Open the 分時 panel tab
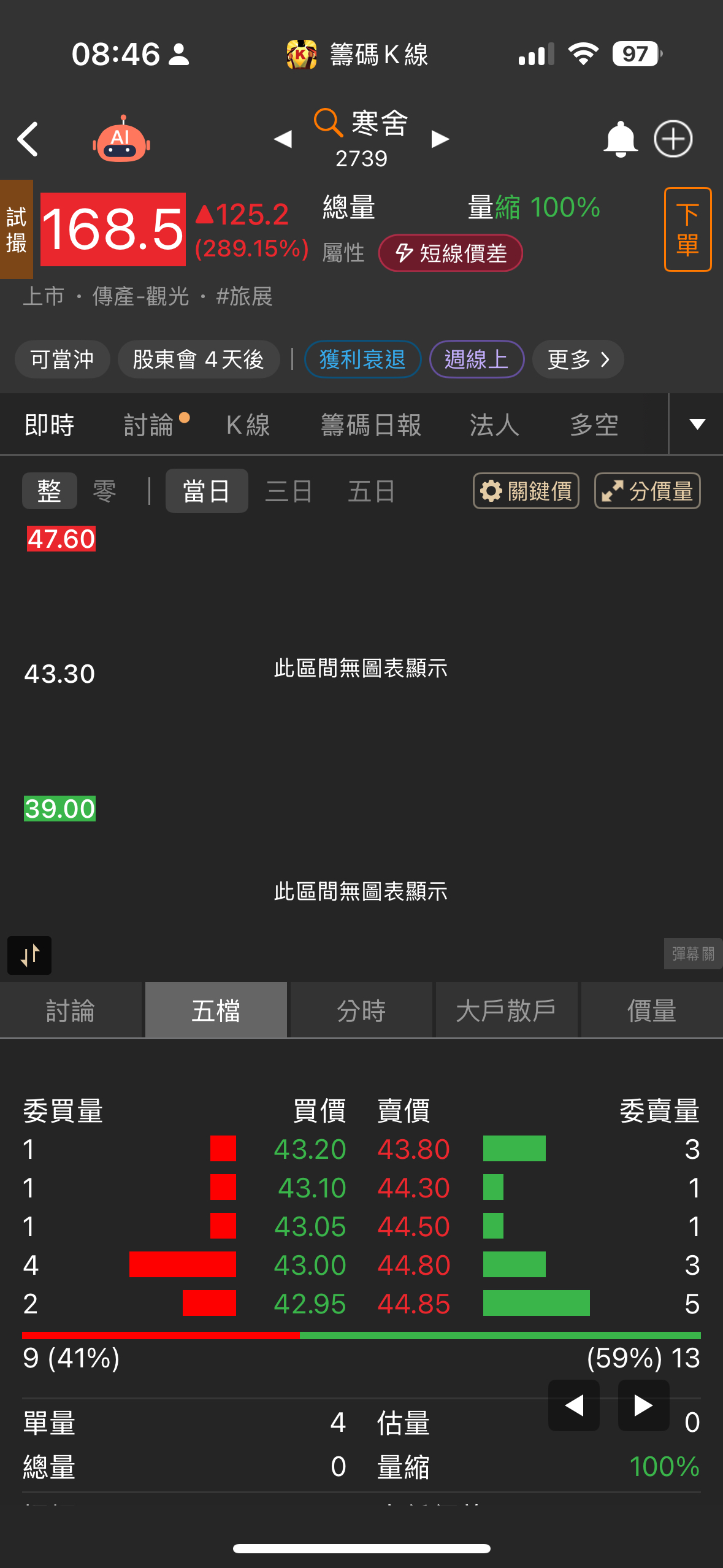Viewport: 723px width, 1568px height. point(361,1010)
